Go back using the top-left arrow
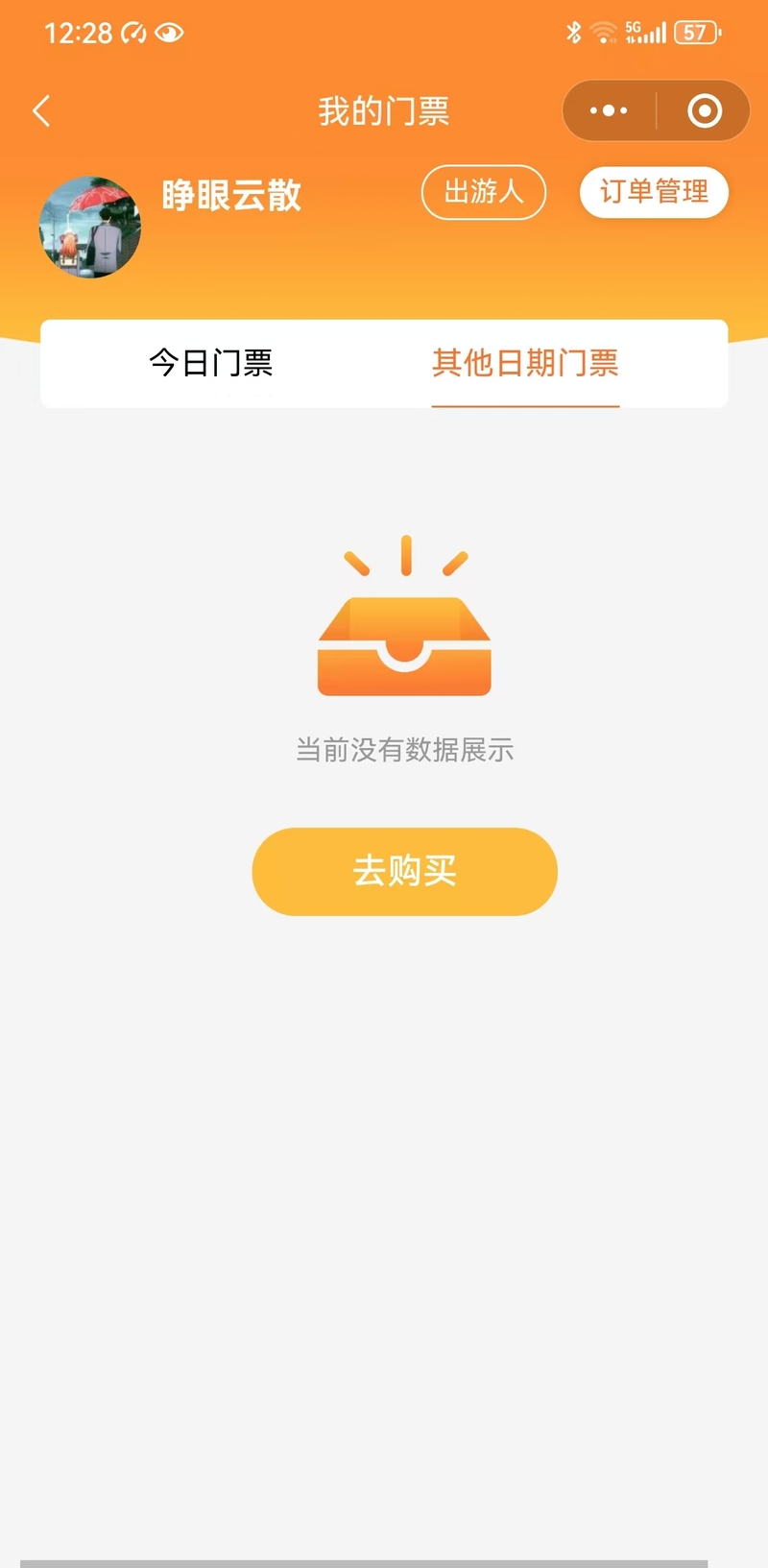Image resolution: width=768 pixels, height=1568 pixels. pyautogui.click(x=41, y=111)
